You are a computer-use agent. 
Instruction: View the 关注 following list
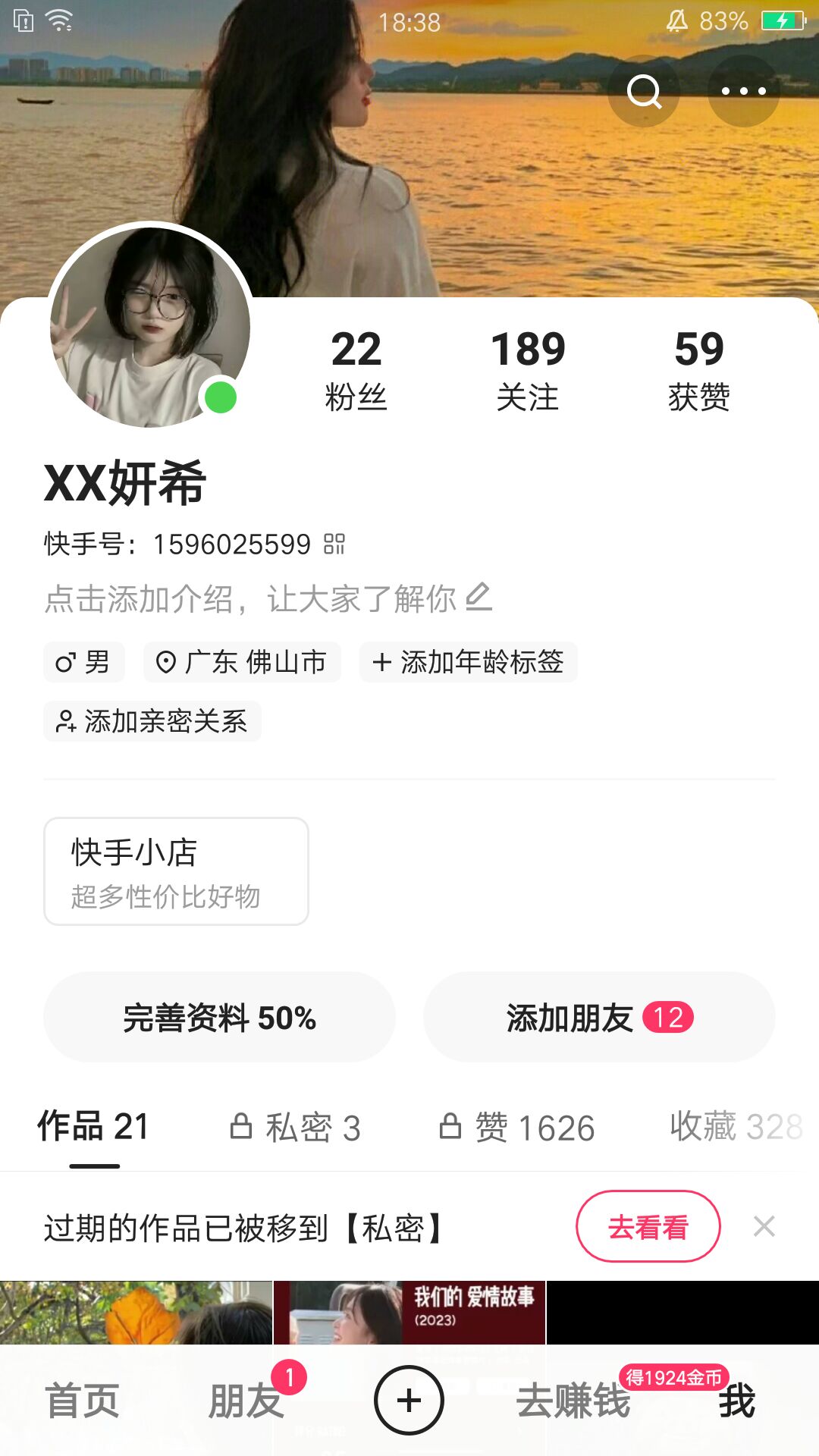coord(528,370)
